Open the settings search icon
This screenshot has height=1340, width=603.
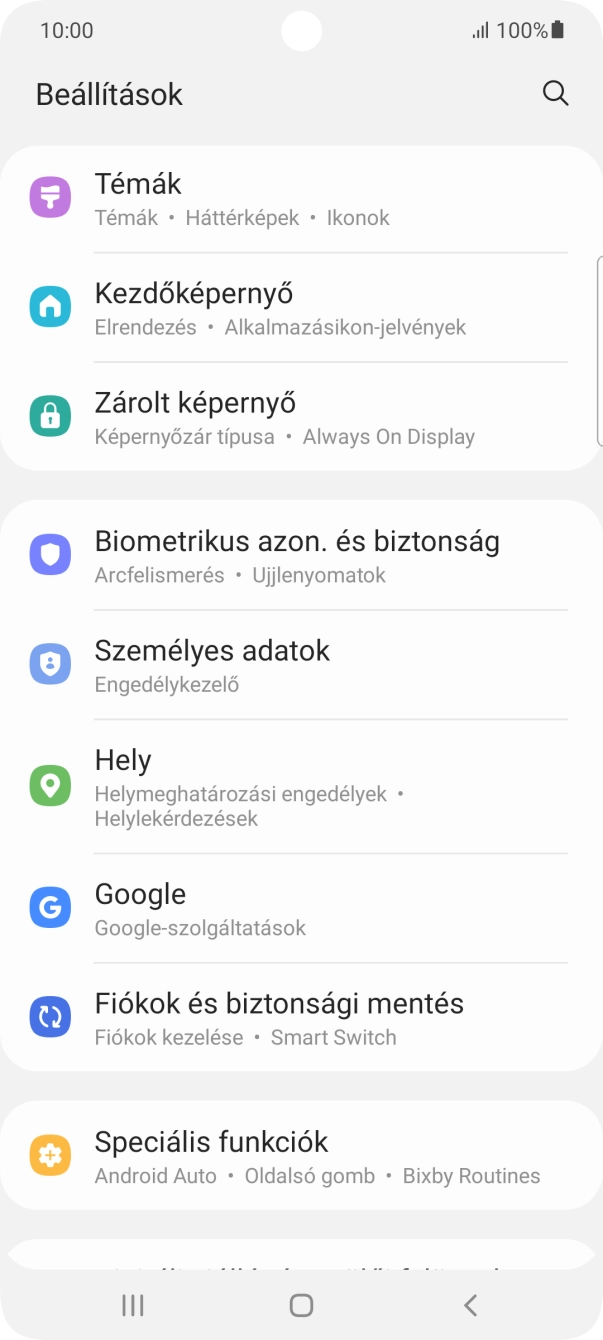[x=555, y=94]
